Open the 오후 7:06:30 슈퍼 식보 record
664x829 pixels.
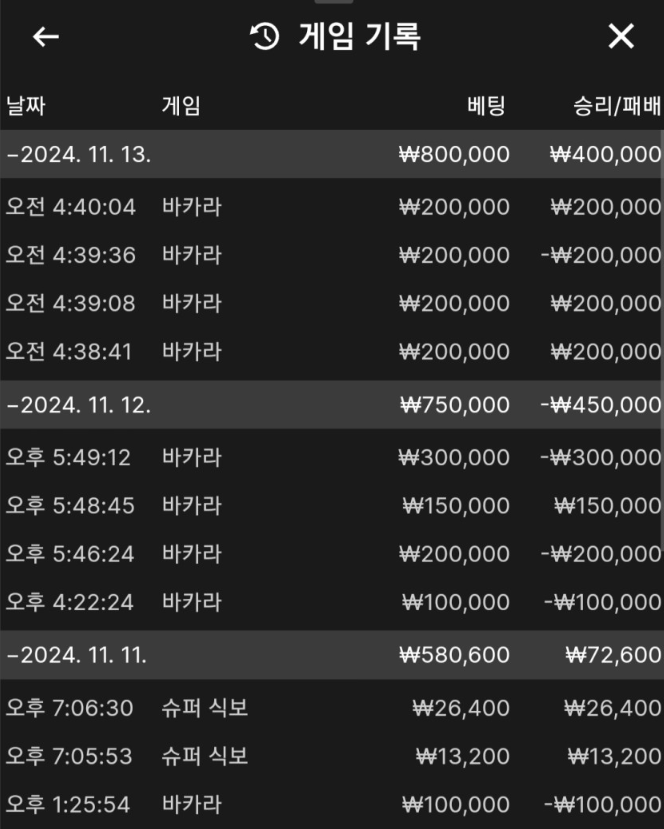pyautogui.click(x=330, y=709)
